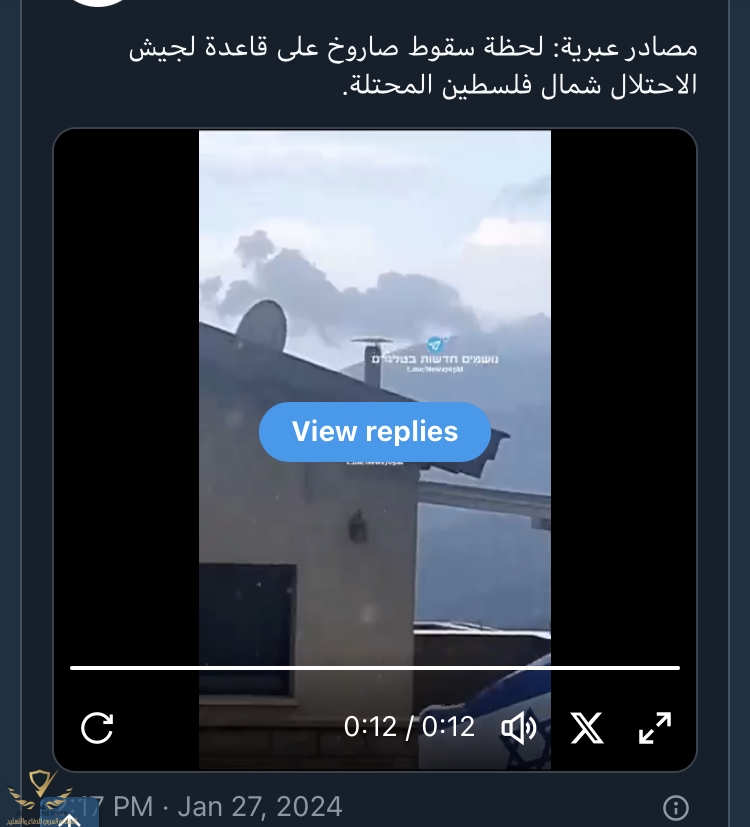Expand video to fullscreen
The width and height of the screenshot is (750, 827).
655,727
